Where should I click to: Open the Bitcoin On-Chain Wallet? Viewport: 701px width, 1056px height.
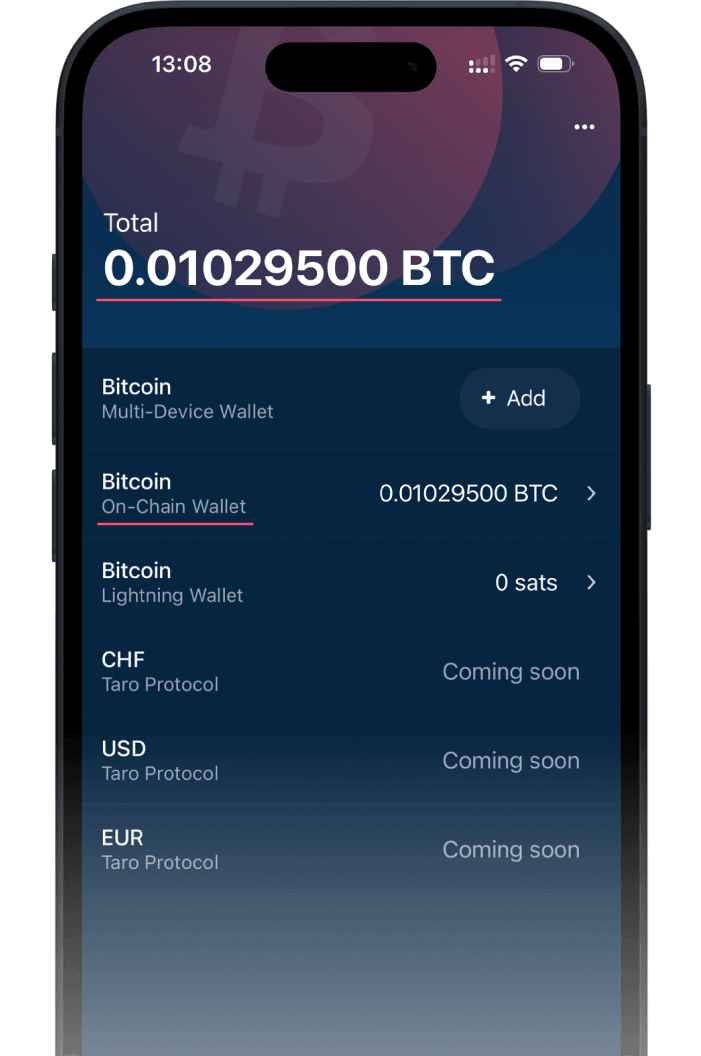coord(350,494)
